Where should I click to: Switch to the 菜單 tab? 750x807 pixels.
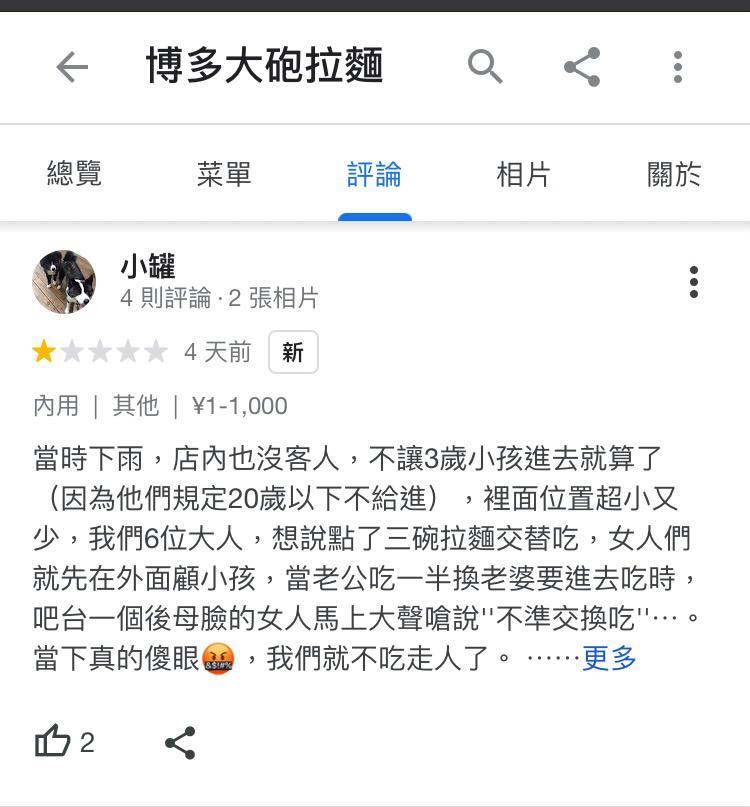point(224,175)
